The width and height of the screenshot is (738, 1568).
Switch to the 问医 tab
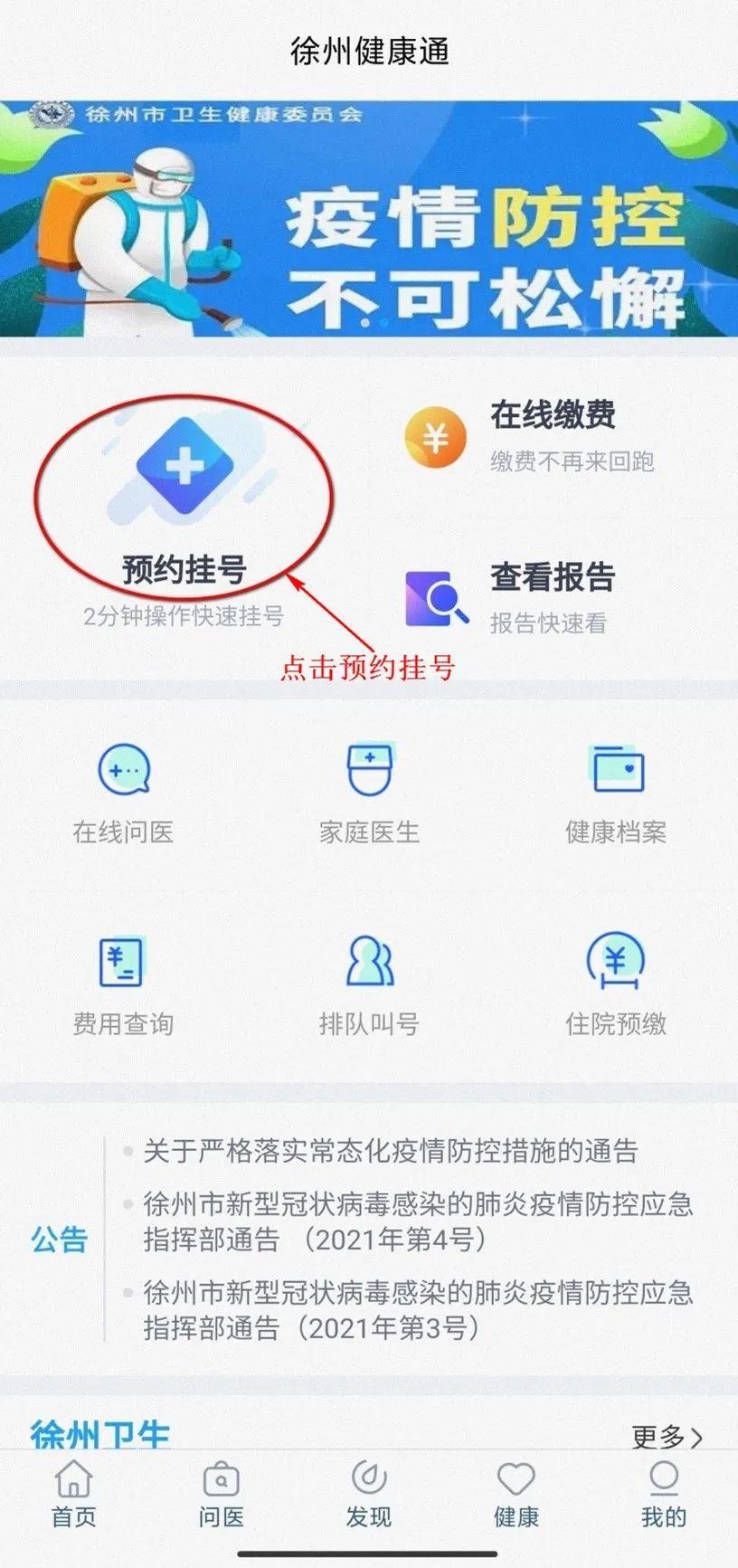[222, 1494]
